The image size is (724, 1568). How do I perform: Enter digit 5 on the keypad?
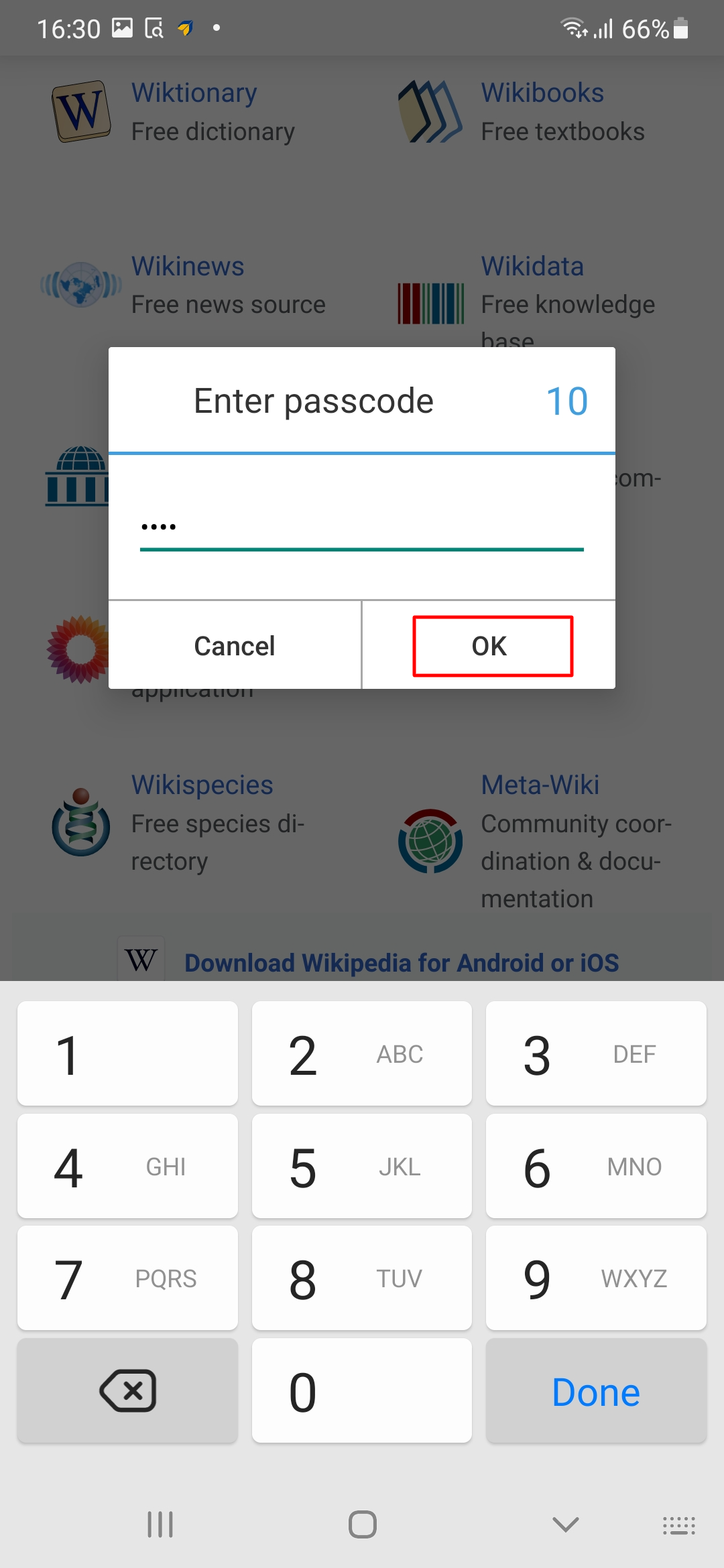362,1166
